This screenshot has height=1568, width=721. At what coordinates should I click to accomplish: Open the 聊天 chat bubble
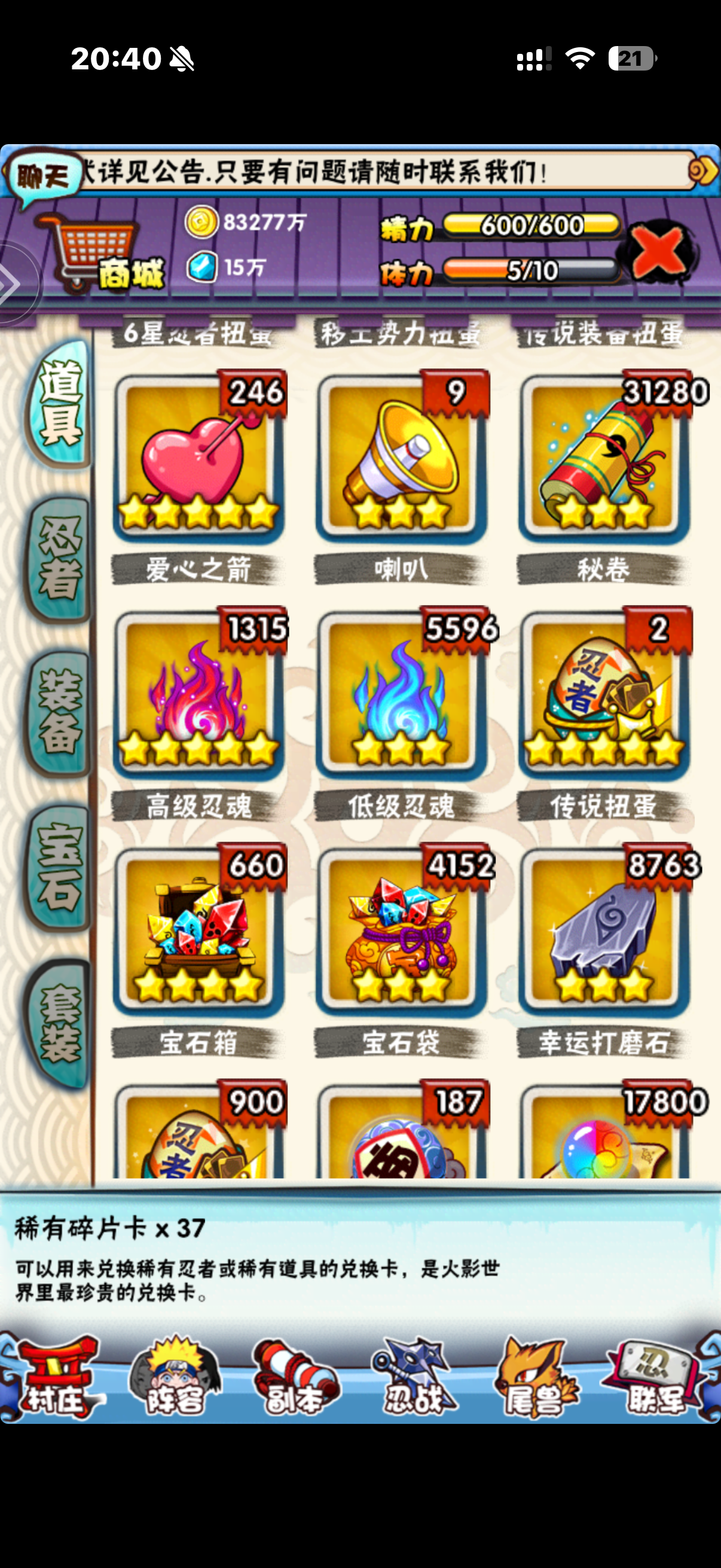42,178
